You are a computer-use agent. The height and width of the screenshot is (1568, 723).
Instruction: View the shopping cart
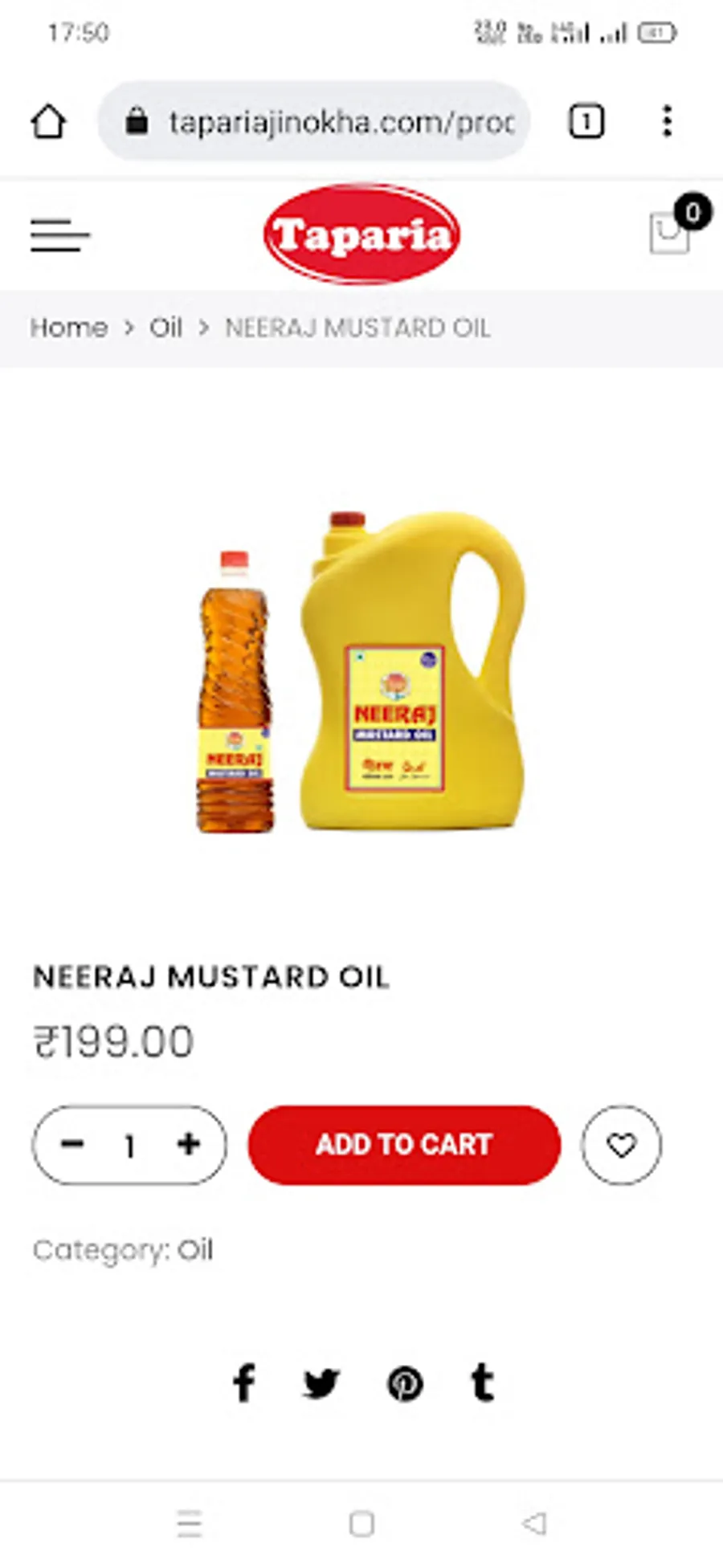coord(671,233)
